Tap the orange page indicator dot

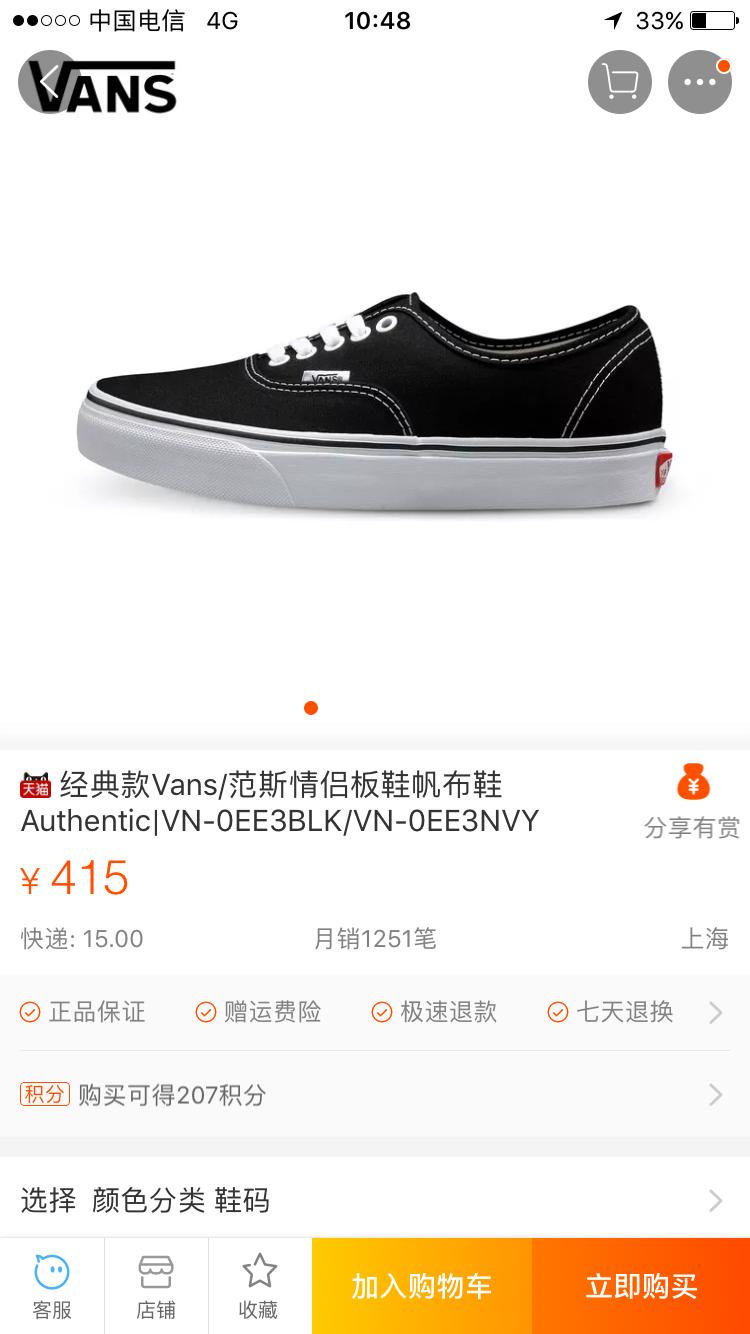[310, 708]
